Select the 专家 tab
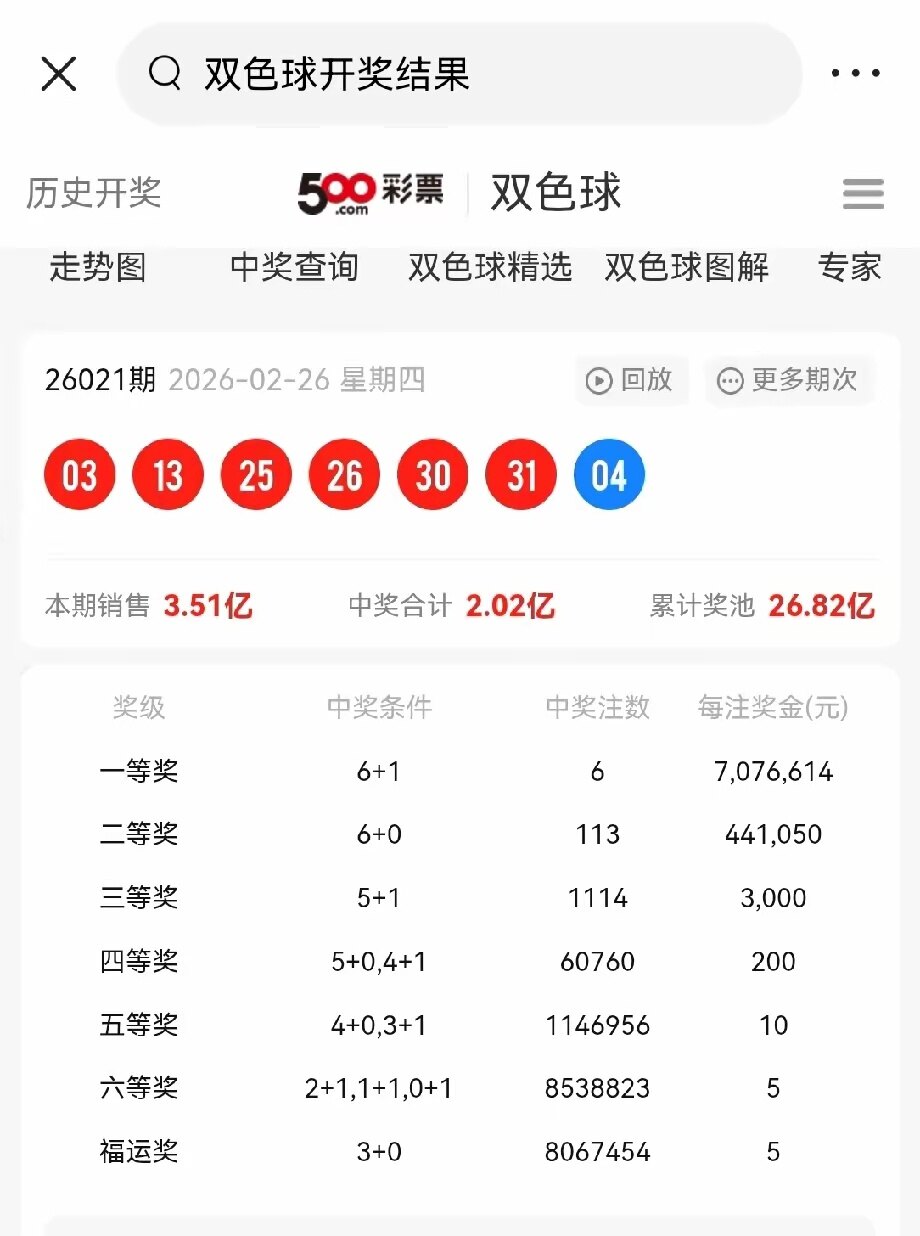 point(850,267)
